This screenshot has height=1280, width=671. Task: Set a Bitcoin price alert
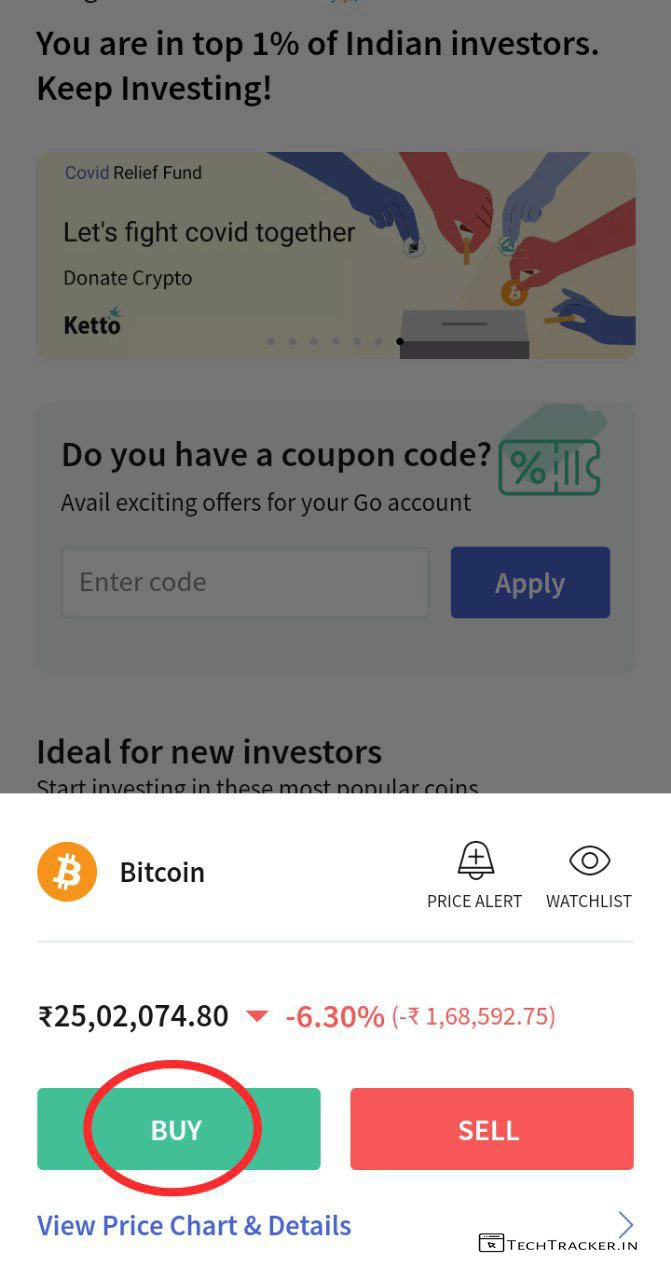(475, 874)
